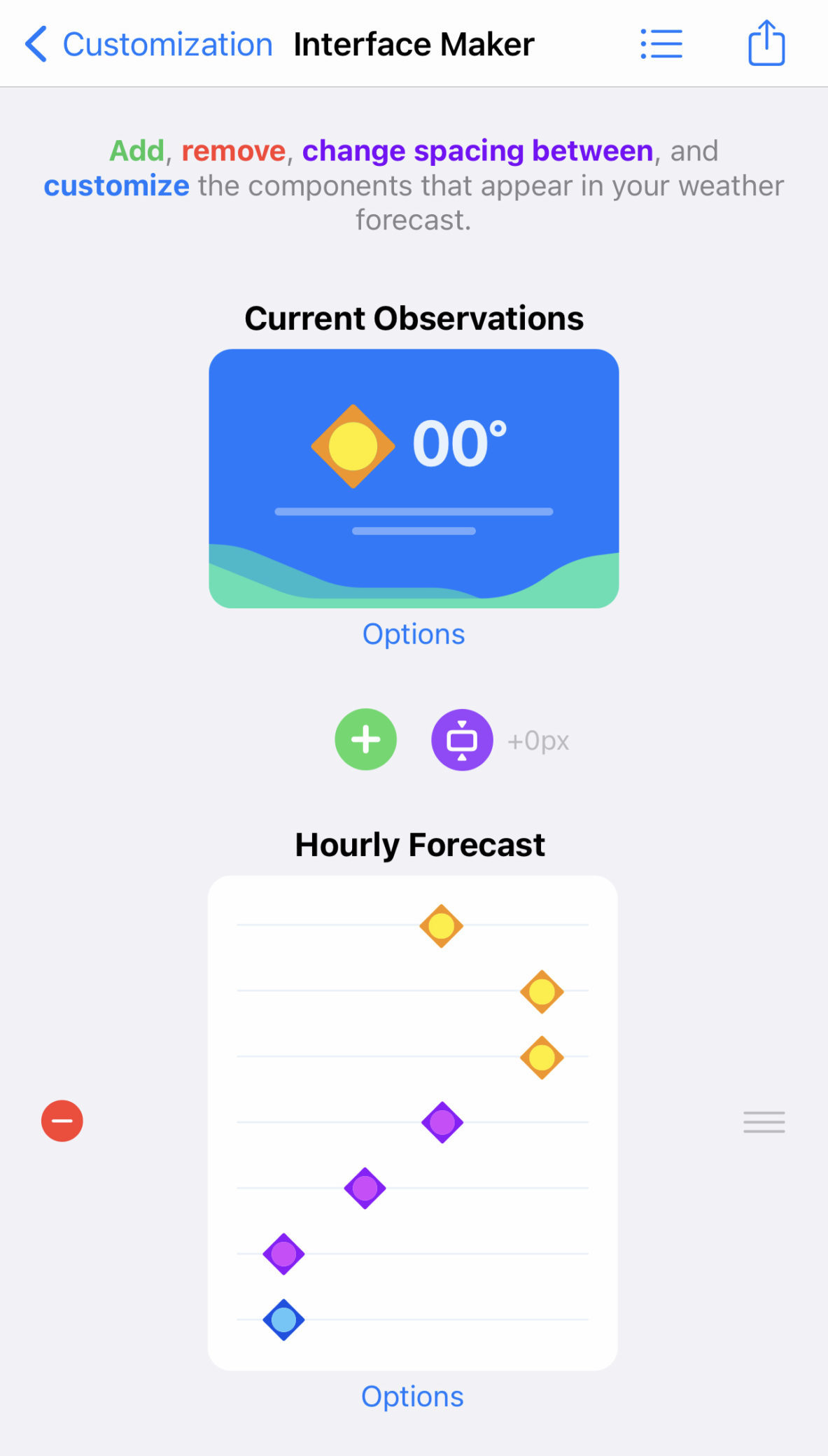Viewport: 828px width, 1456px height.
Task: Open Options under Current Observations
Action: pyautogui.click(x=413, y=634)
